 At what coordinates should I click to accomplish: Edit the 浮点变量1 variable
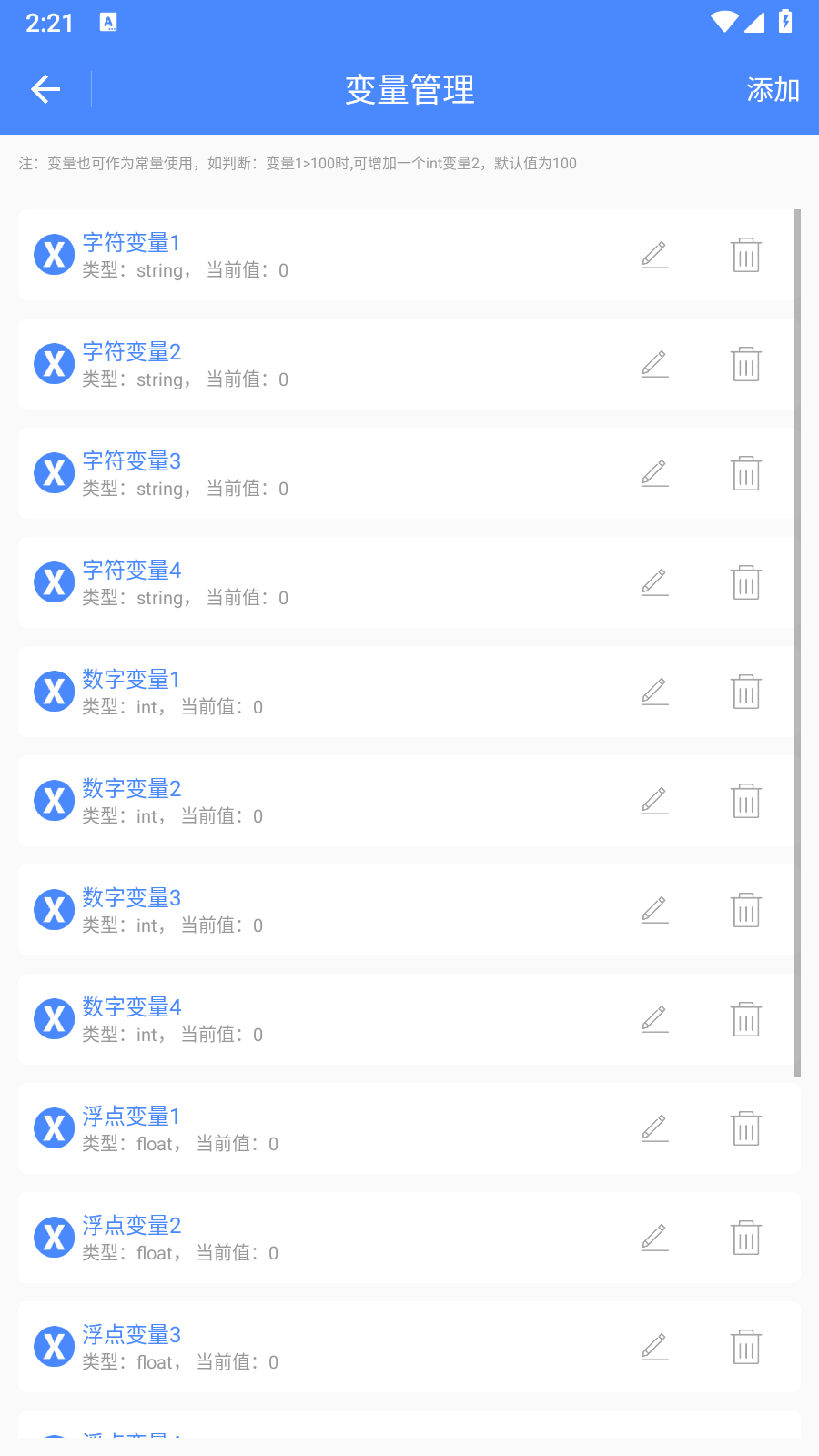click(655, 1128)
